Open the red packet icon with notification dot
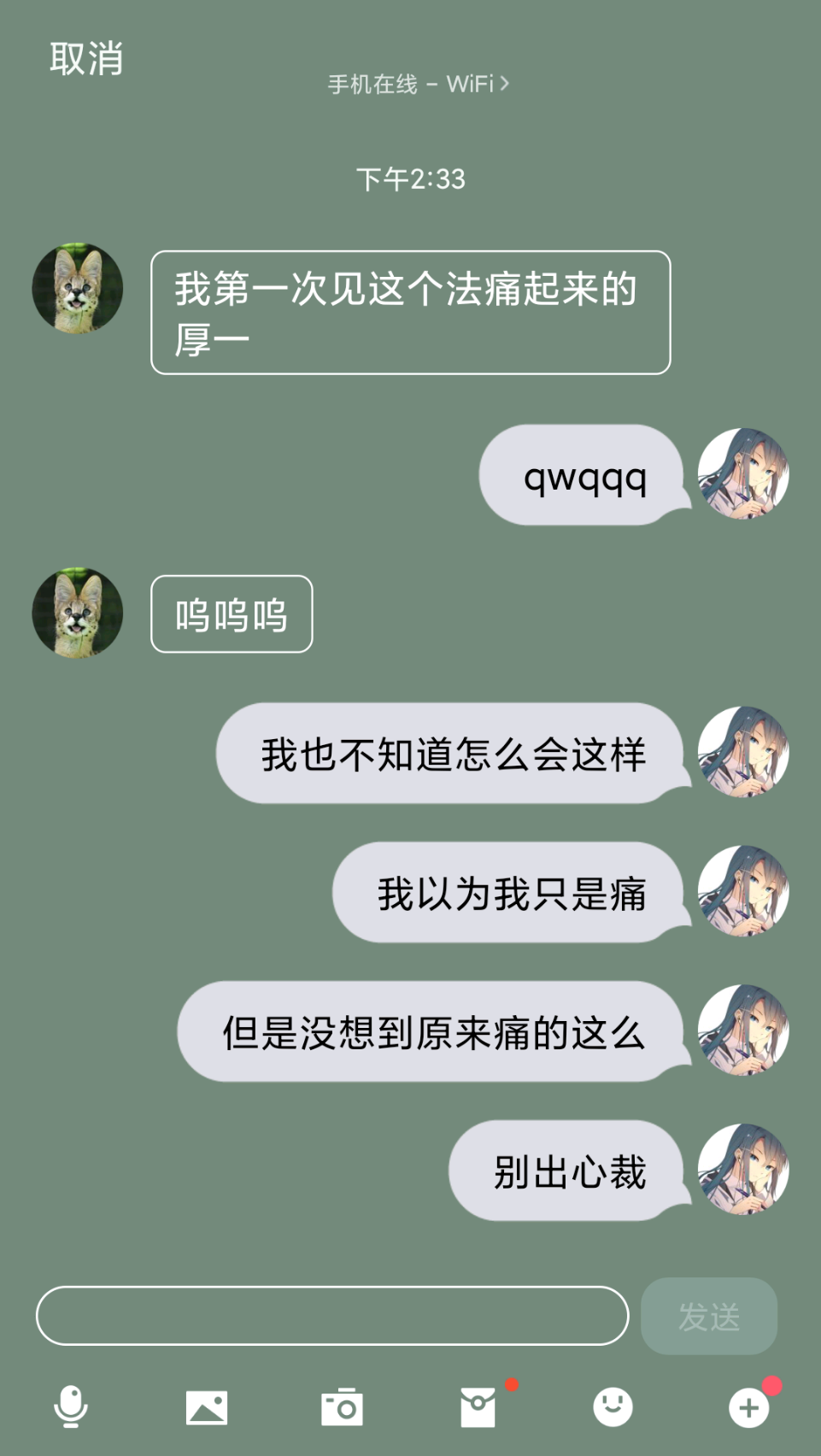The height and width of the screenshot is (1456, 821). click(x=478, y=1406)
